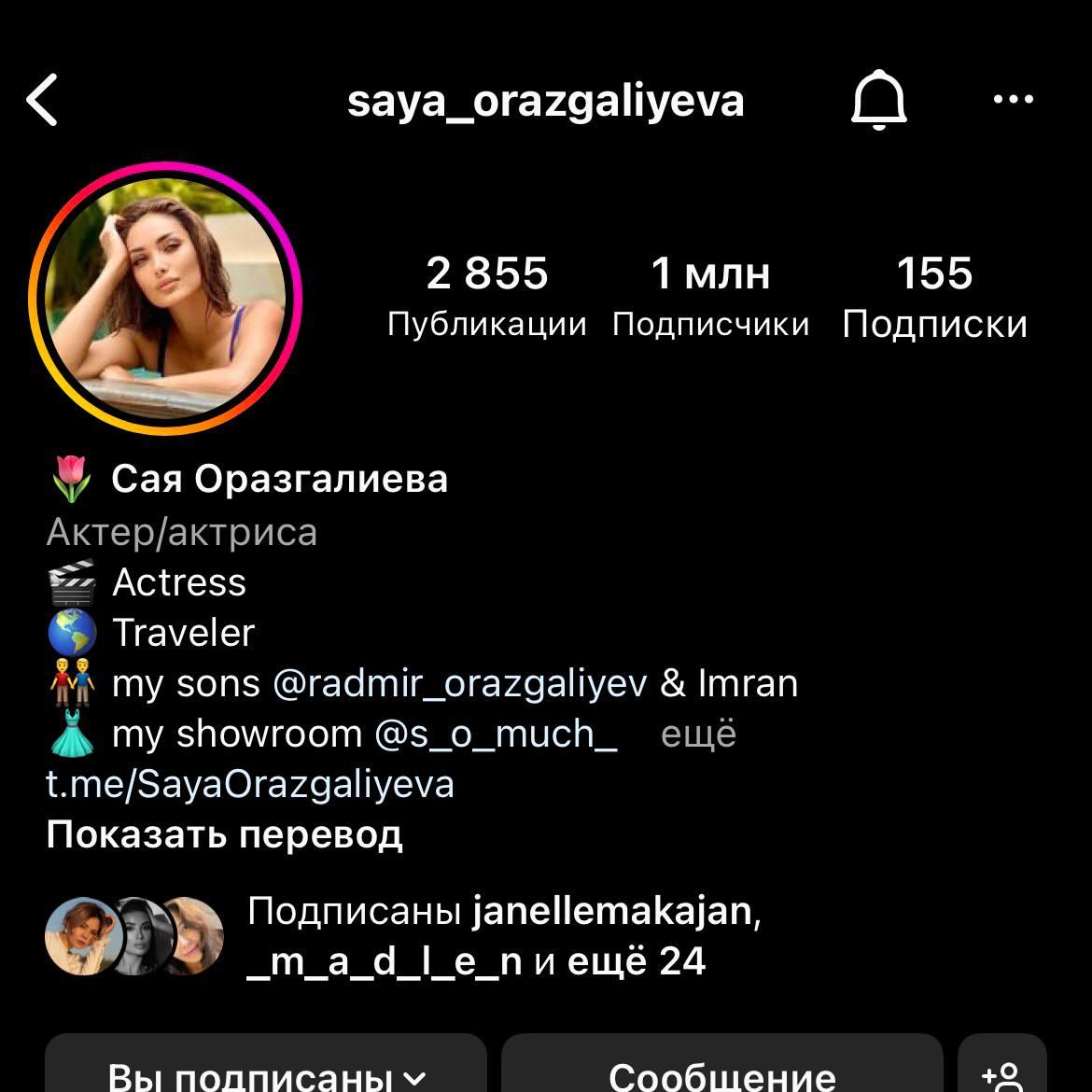The width and height of the screenshot is (1092, 1092).
Task: Tap Показать перевод
Action: click(x=224, y=834)
